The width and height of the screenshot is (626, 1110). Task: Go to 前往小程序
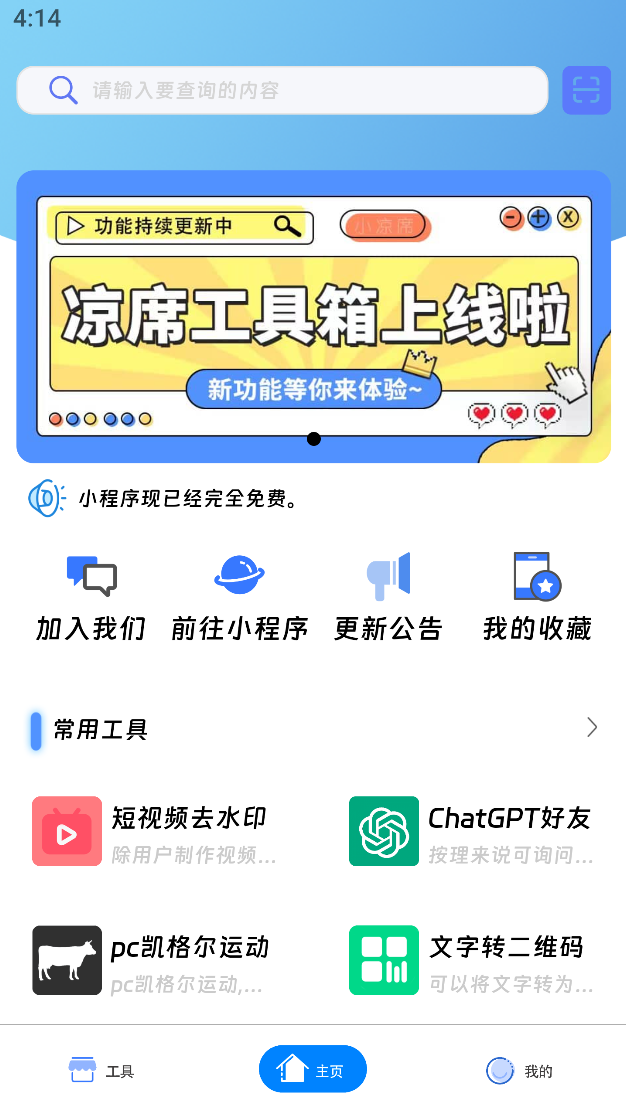pyautogui.click(x=239, y=598)
